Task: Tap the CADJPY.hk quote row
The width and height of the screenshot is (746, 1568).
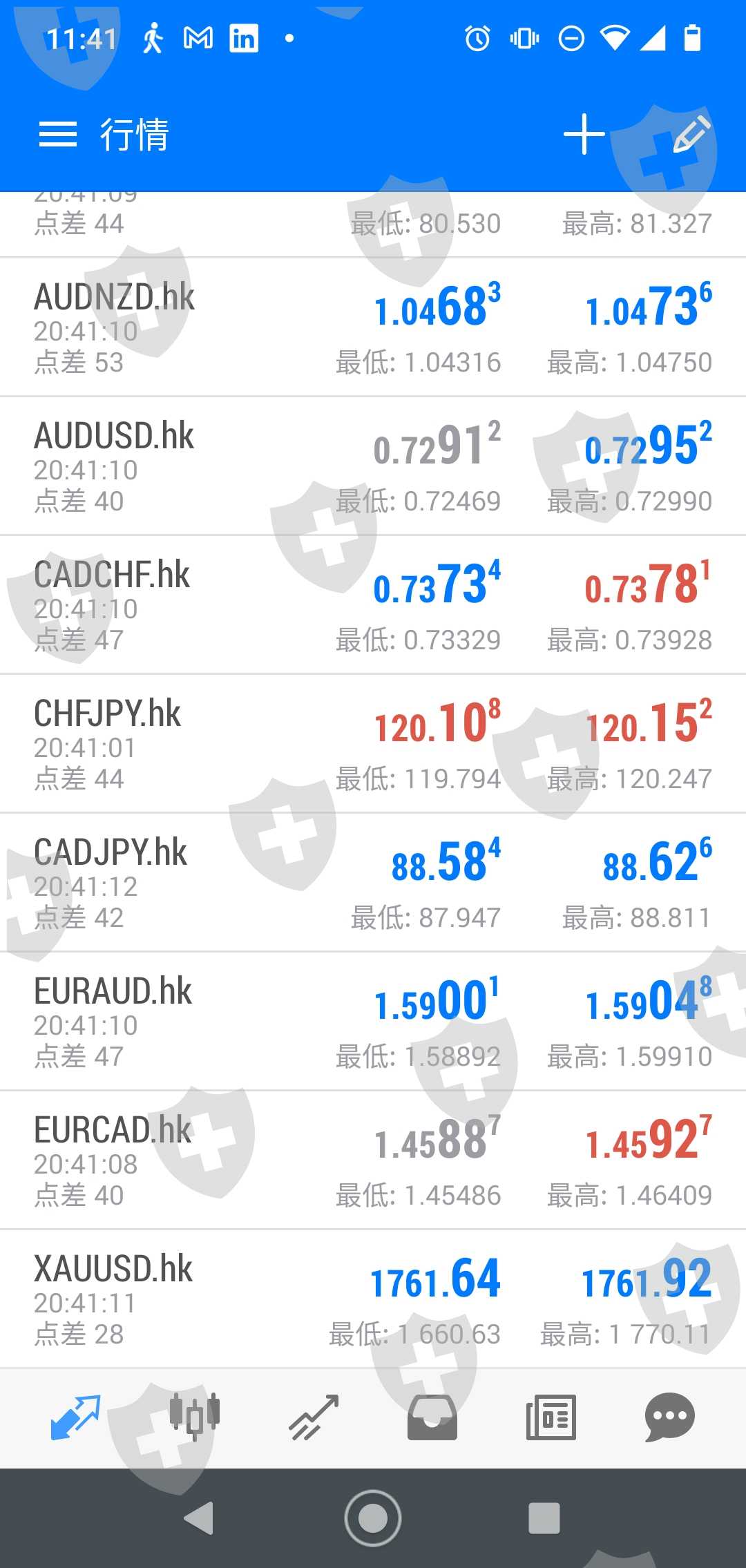Action: coord(373,883)
